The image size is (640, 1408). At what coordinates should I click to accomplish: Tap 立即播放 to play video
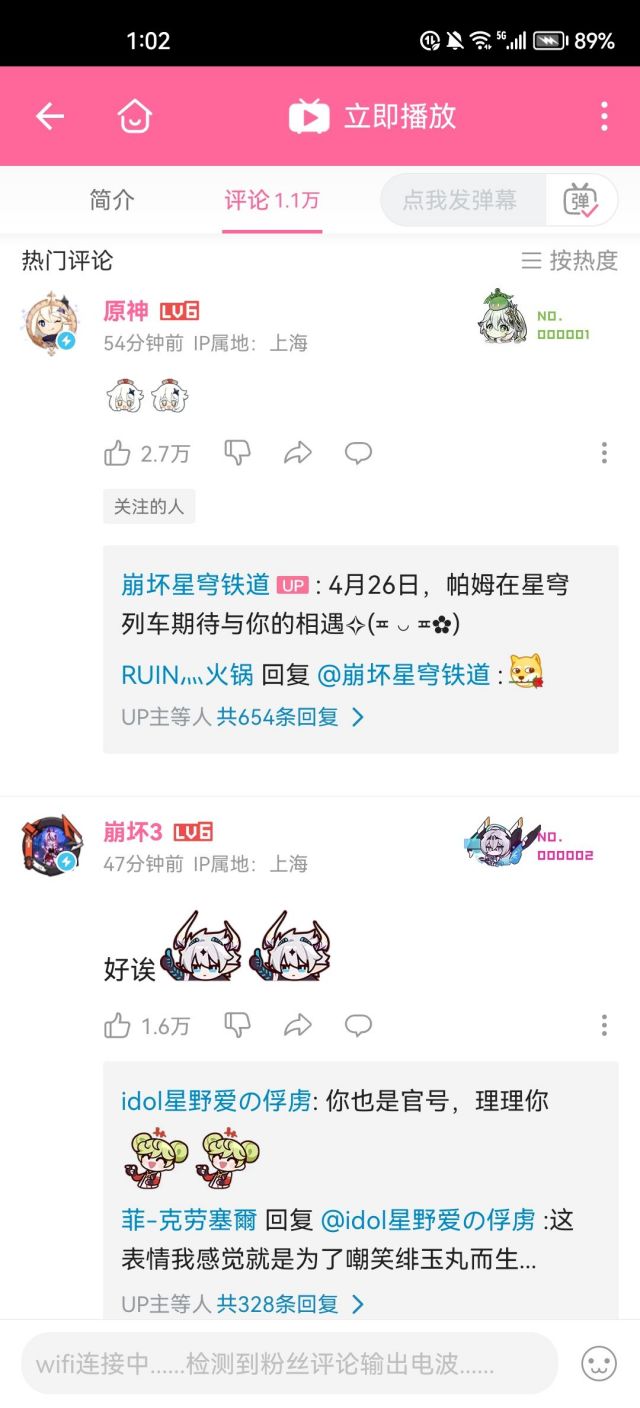(372, 117)
